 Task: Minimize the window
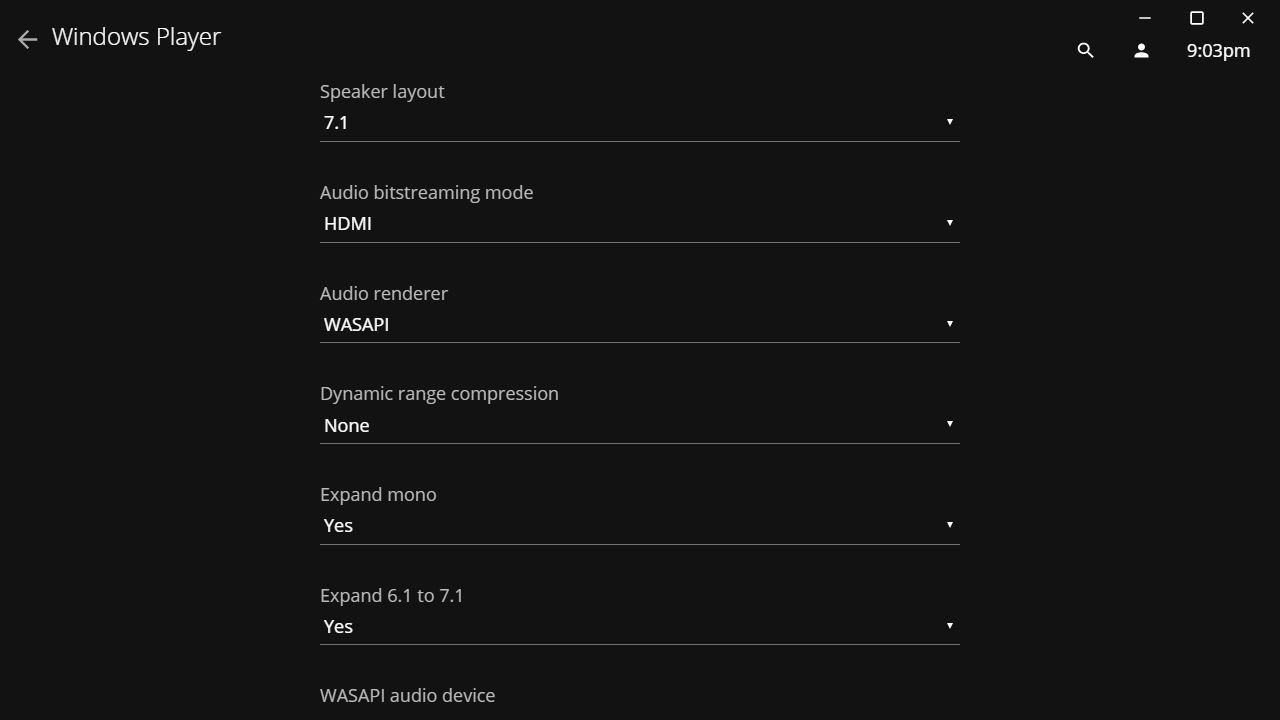tap(1145, 18)
